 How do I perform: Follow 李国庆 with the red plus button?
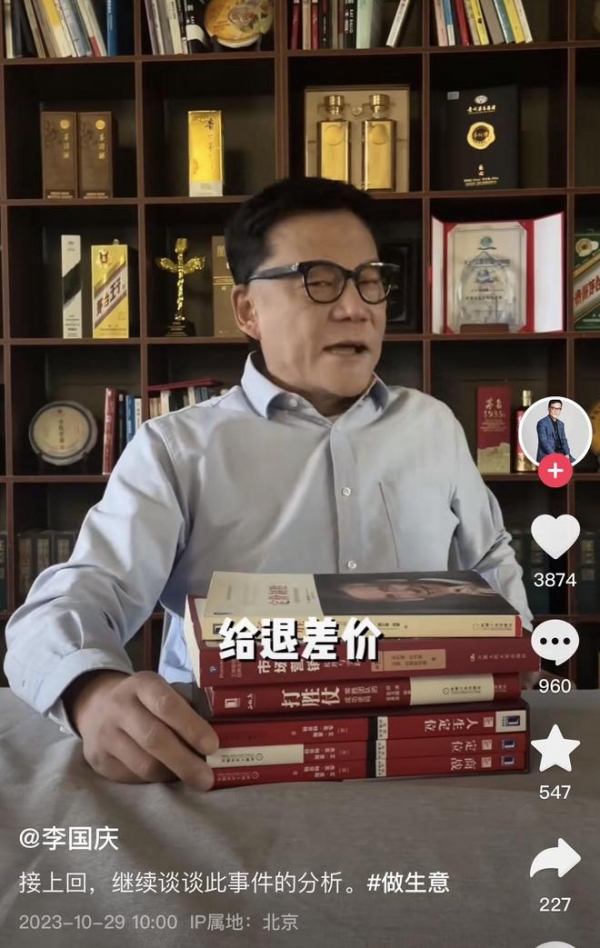555,470
